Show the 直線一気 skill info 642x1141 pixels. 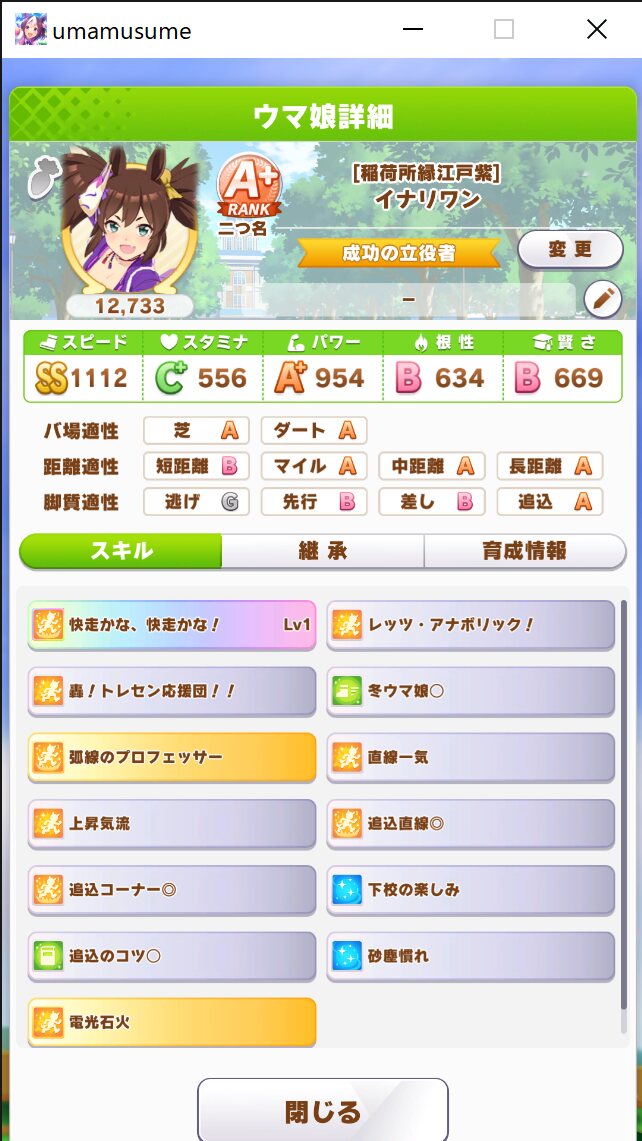(x=470, y=757)
